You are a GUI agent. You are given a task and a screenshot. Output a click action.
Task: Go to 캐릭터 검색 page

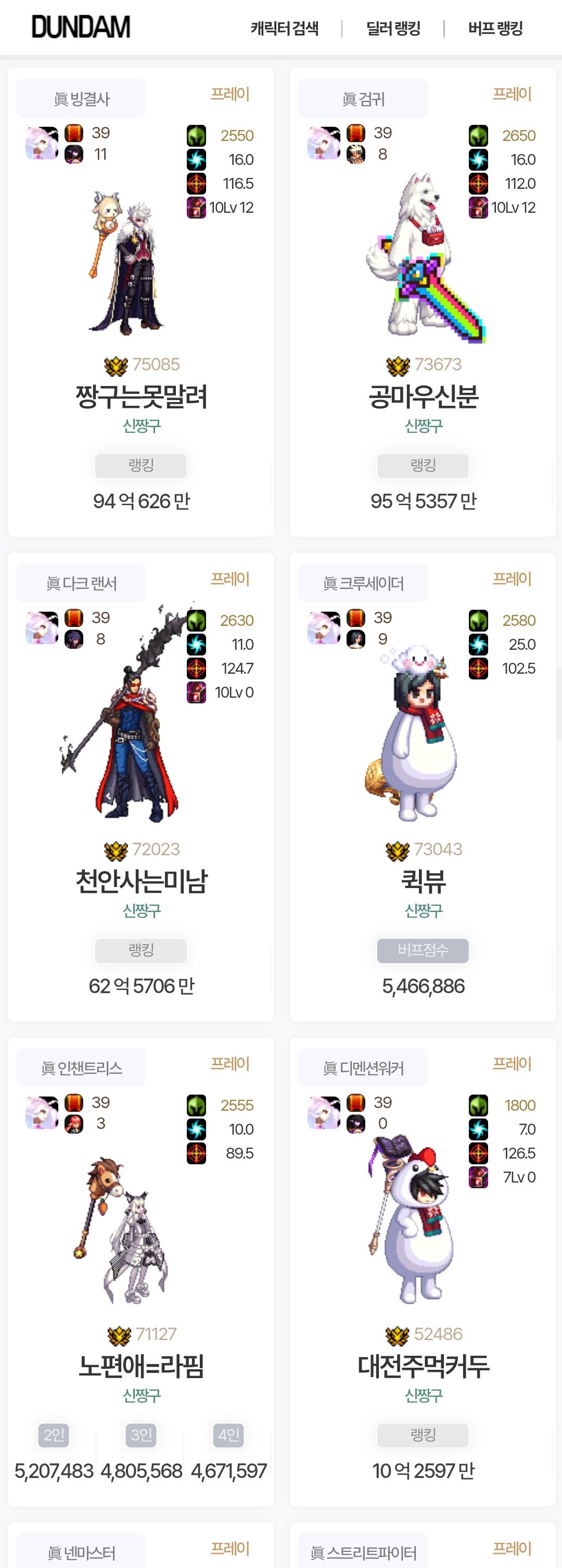coord(284,28)
